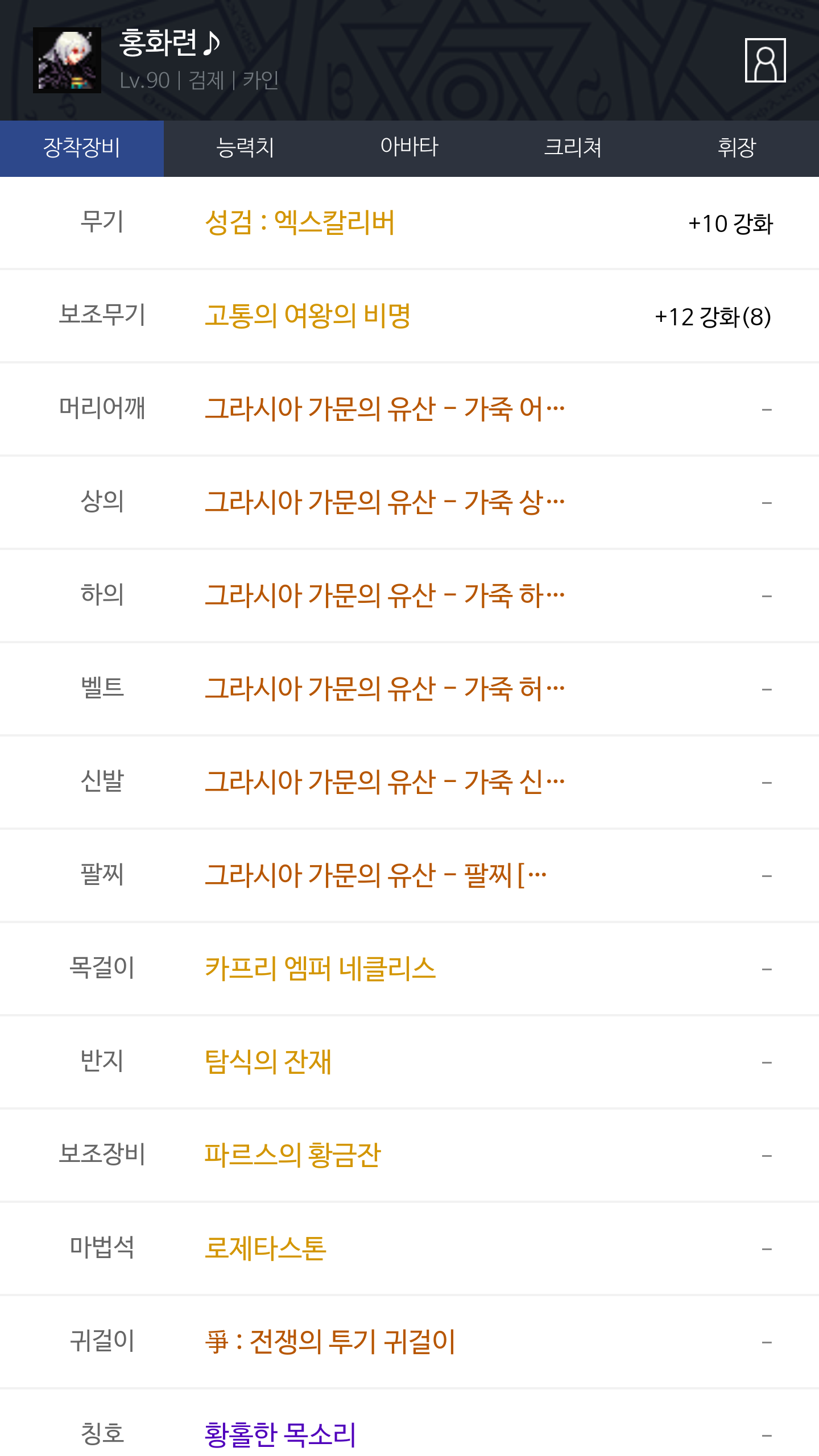The width and height of the screenshot is (819, 1456).
Task: View 고통의 여왕의 비명 item details
Action: point(308,316)
